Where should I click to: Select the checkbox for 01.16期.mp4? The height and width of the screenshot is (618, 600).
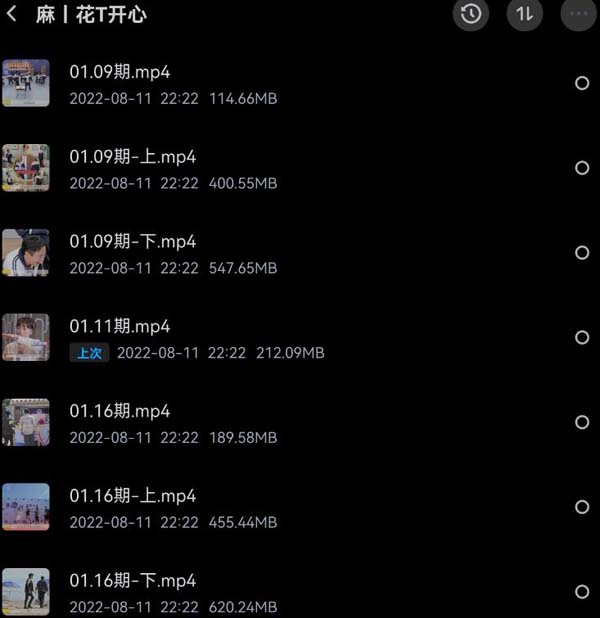tap(582, 423)
